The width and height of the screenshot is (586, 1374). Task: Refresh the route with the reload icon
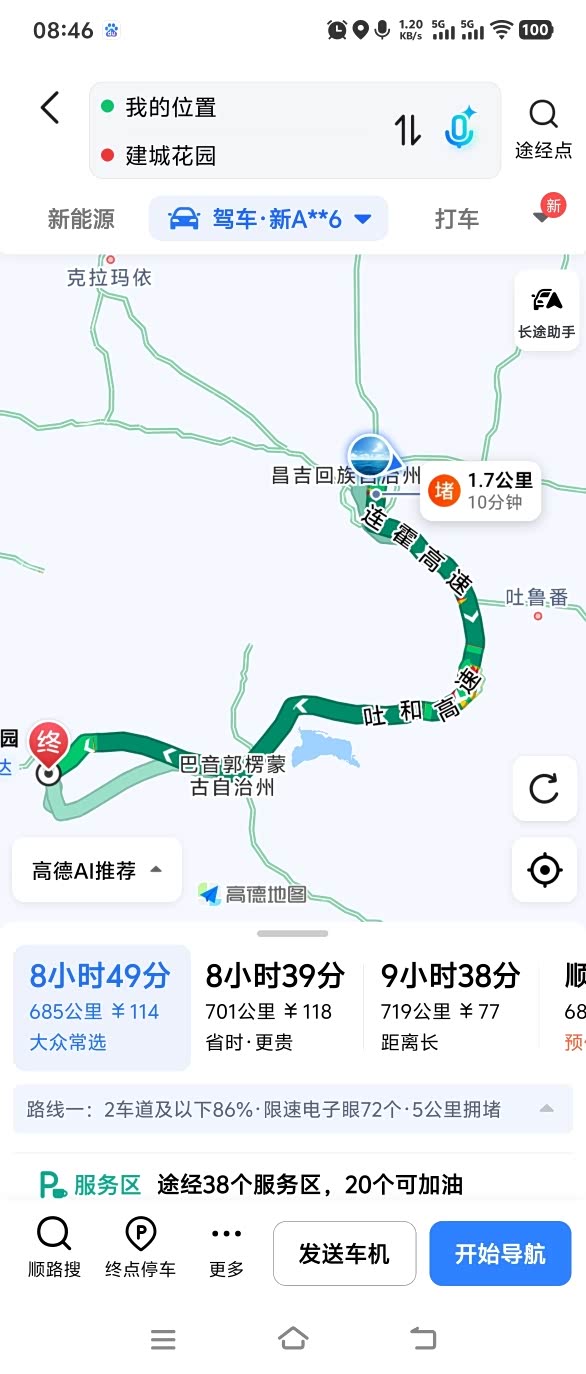point(544,788)
